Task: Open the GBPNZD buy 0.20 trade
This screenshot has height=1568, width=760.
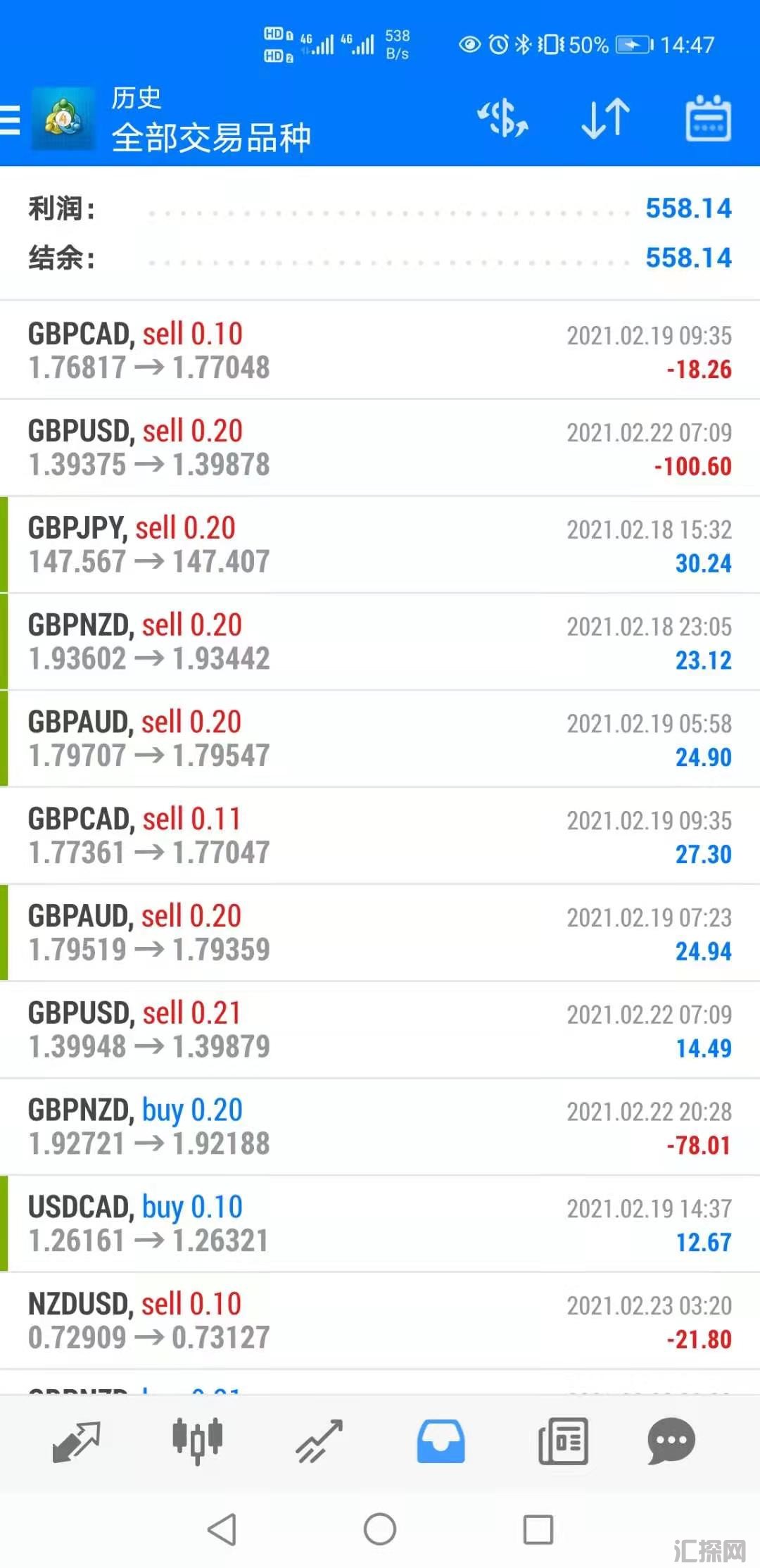Action: [380, 1127]
